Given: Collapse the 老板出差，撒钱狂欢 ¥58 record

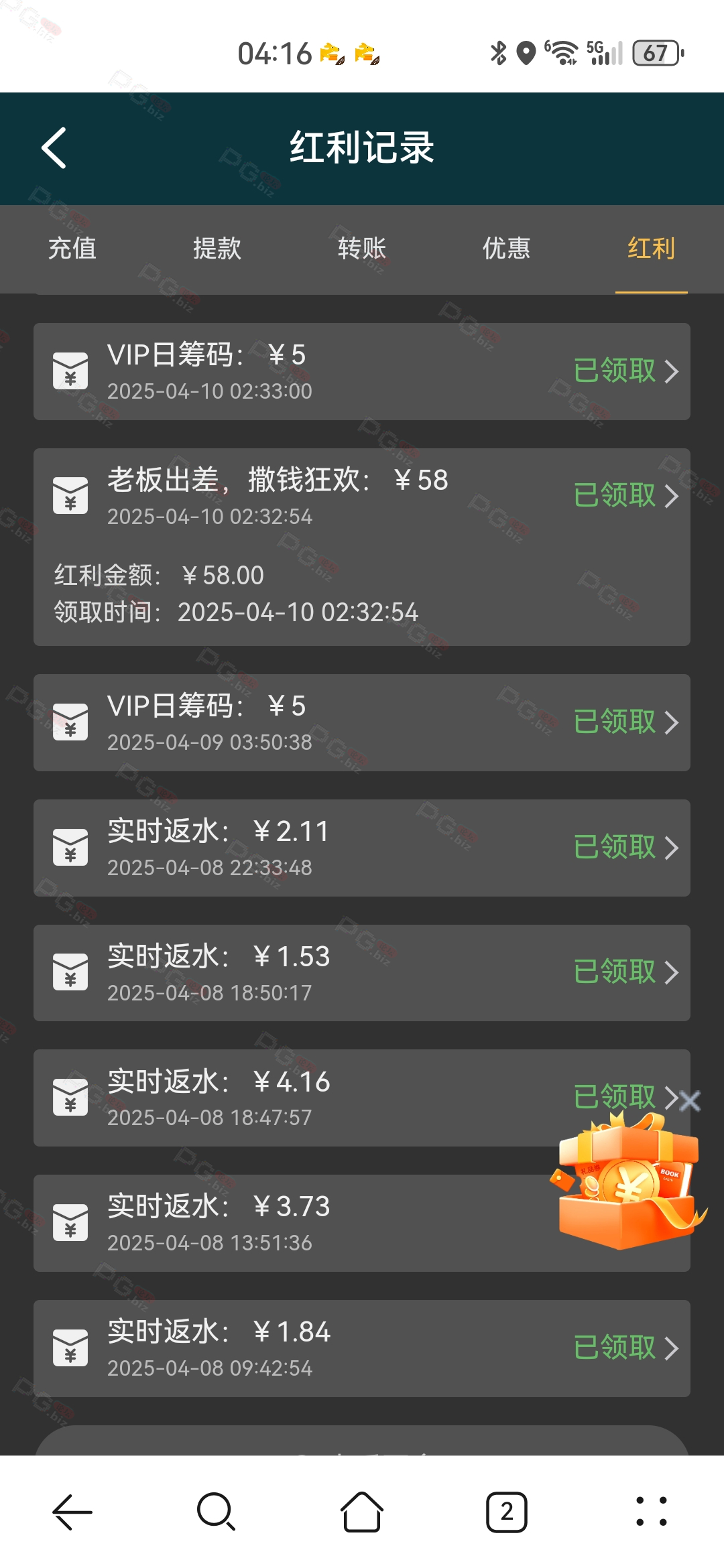Looking at the screenshot, I should (x=362, y=497).
